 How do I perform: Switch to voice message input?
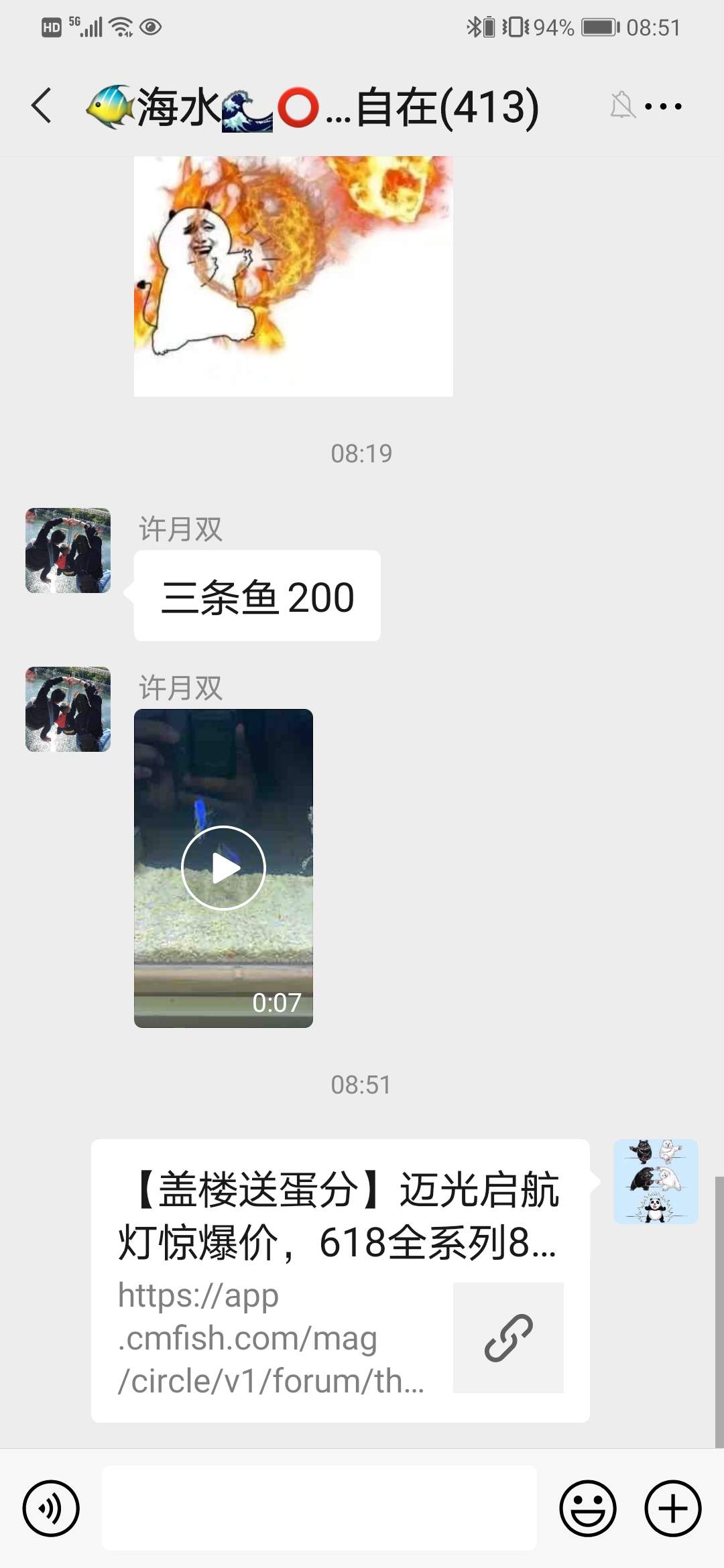pyautogui.click(x=51, y=1508)
